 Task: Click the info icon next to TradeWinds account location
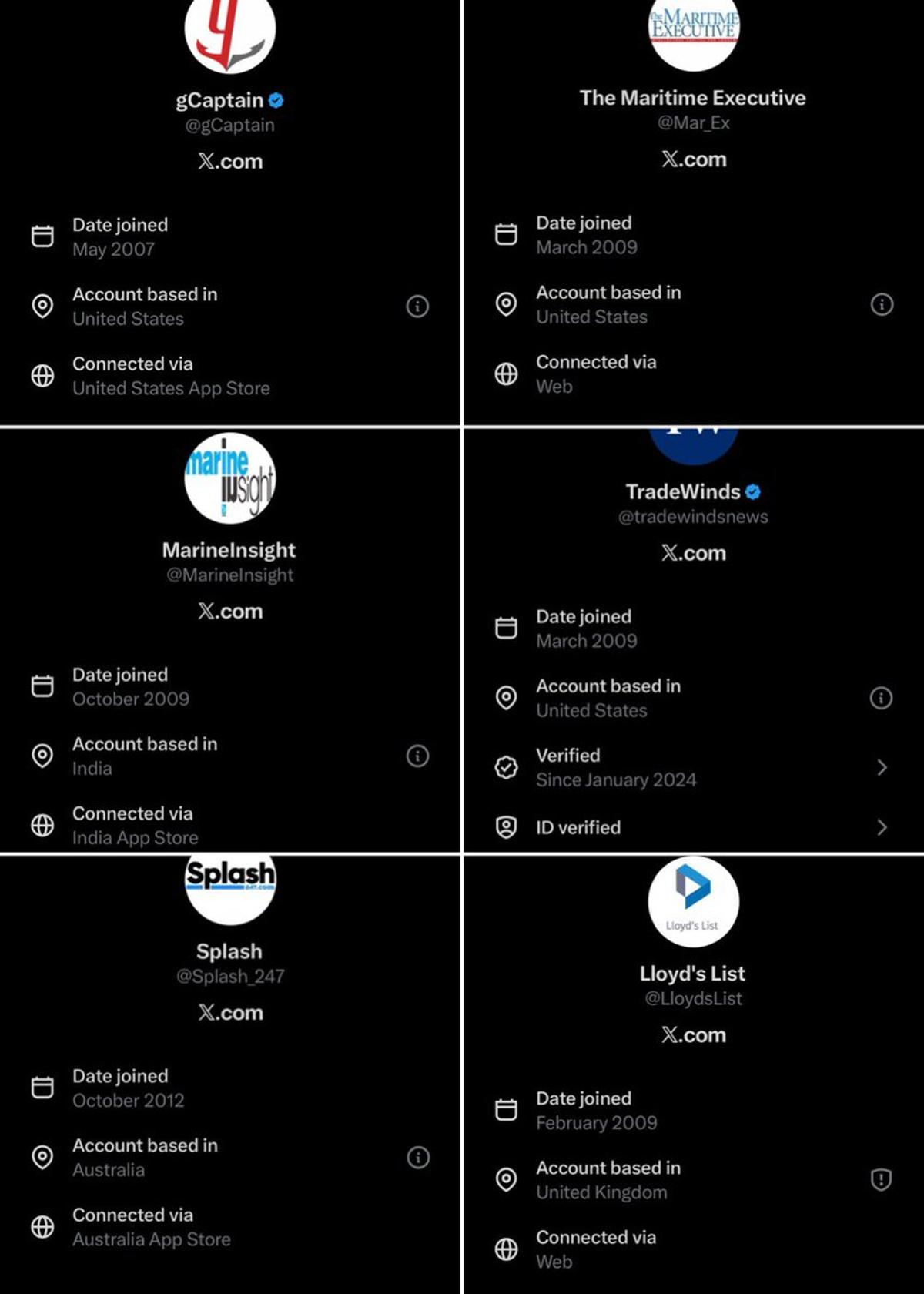coord(880,698)
